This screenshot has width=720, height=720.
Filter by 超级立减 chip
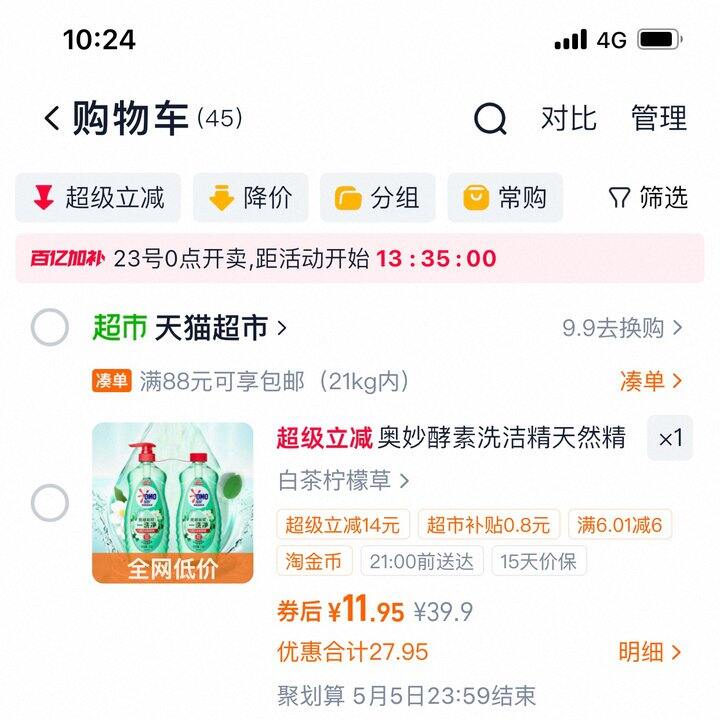[x=98, y=198]
